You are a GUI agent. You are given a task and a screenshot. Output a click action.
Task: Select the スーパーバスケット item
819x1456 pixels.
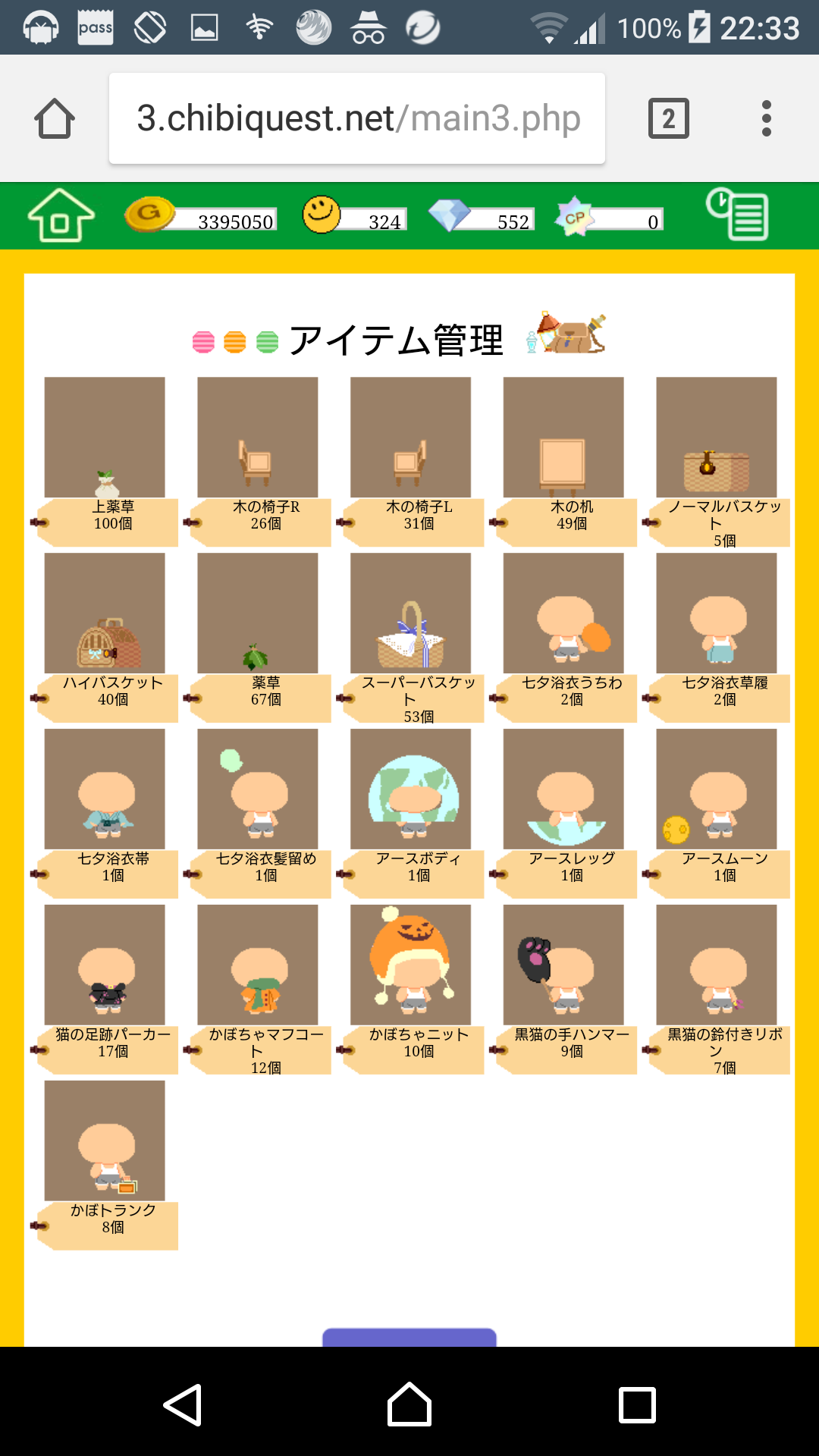(410, 614)
